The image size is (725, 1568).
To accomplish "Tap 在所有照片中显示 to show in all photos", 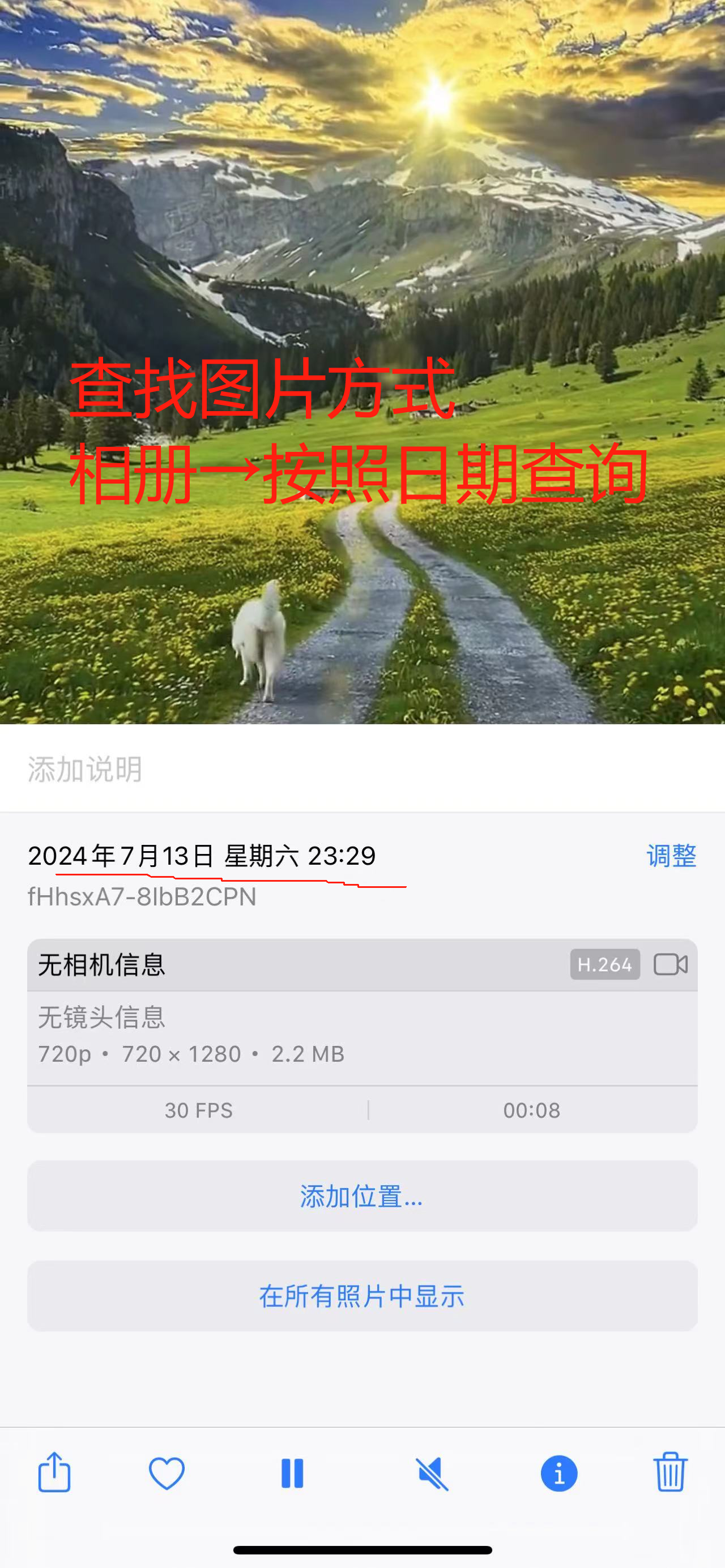I will 362,1296.
